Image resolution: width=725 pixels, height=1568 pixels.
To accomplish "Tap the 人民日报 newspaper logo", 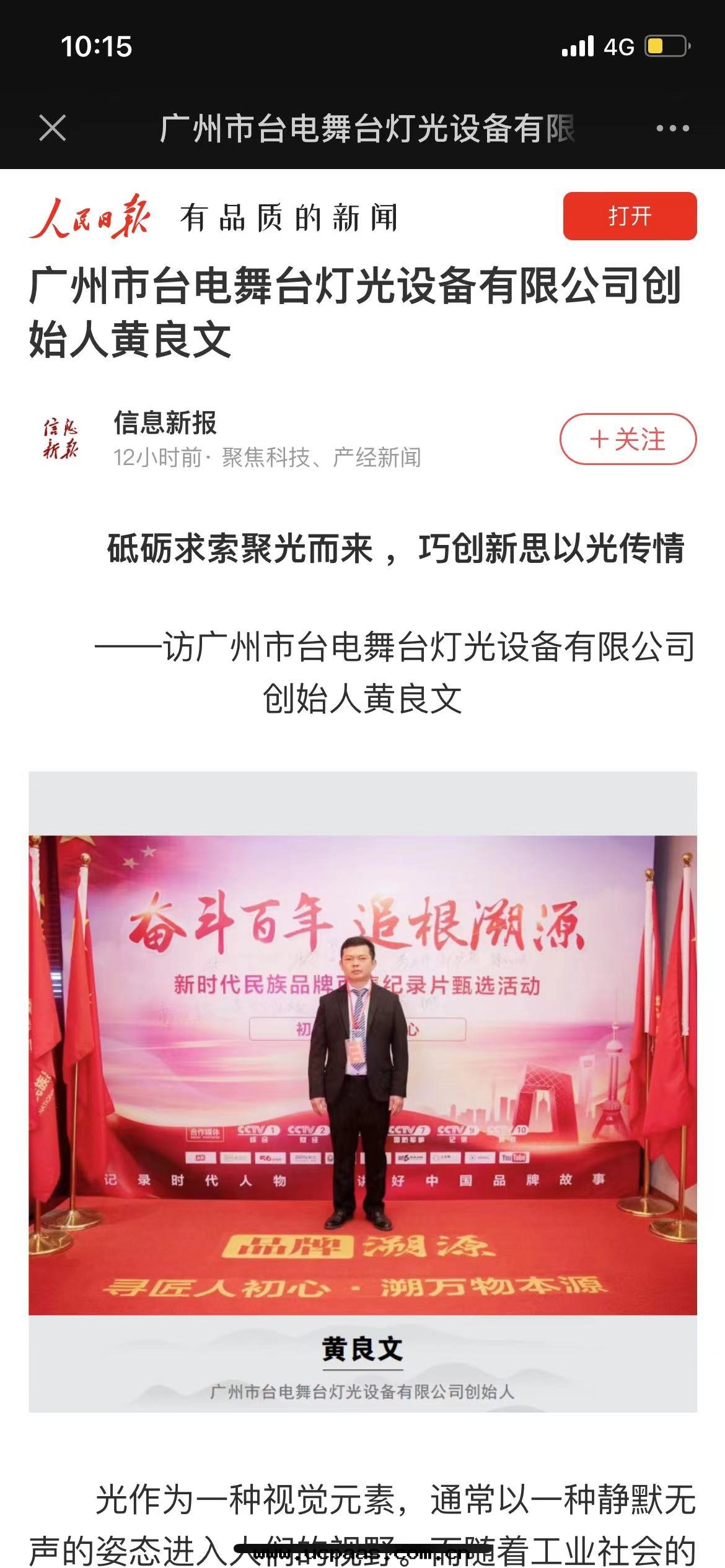I will (93, 218).
